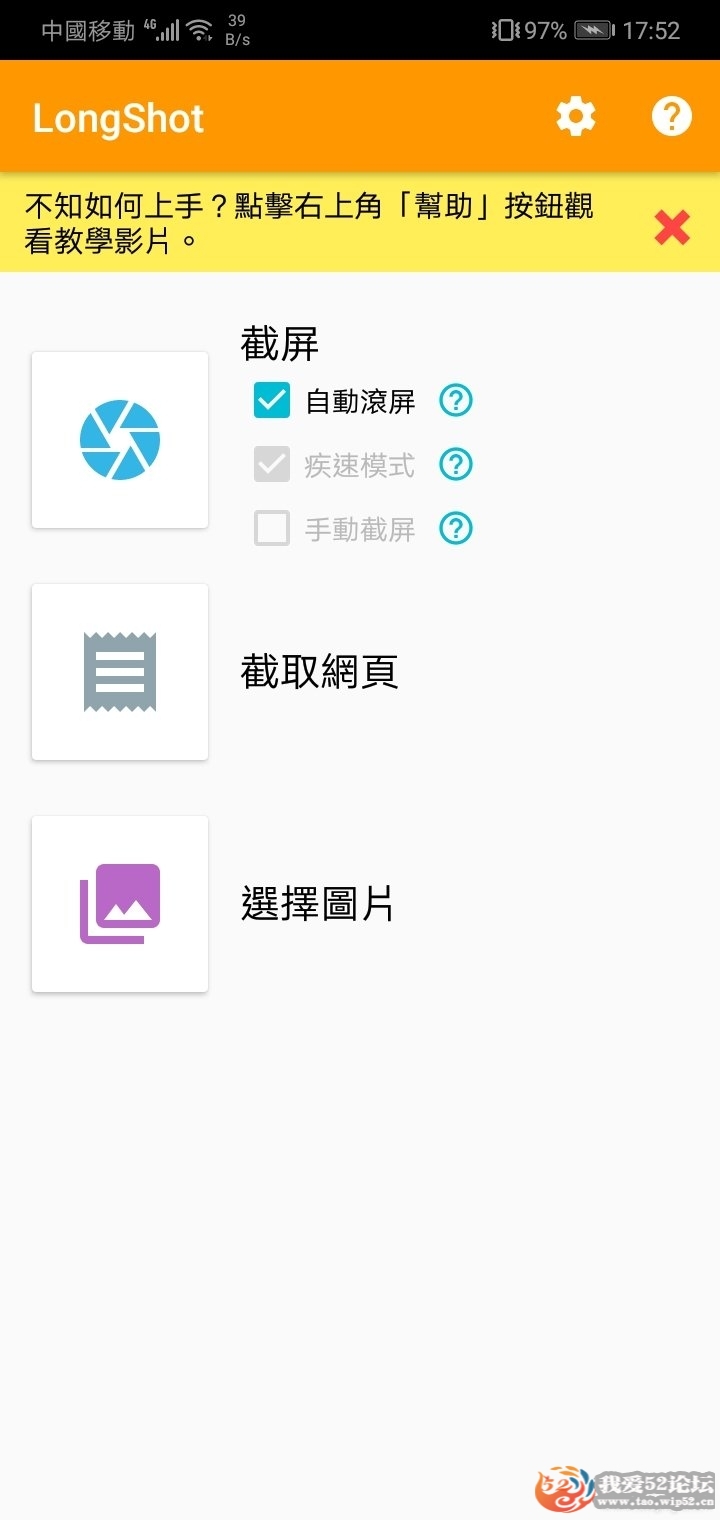Viewport: 720px width, 1520px height.
Task: Start screen capture with the shutter button
Action: coord(120,440)
